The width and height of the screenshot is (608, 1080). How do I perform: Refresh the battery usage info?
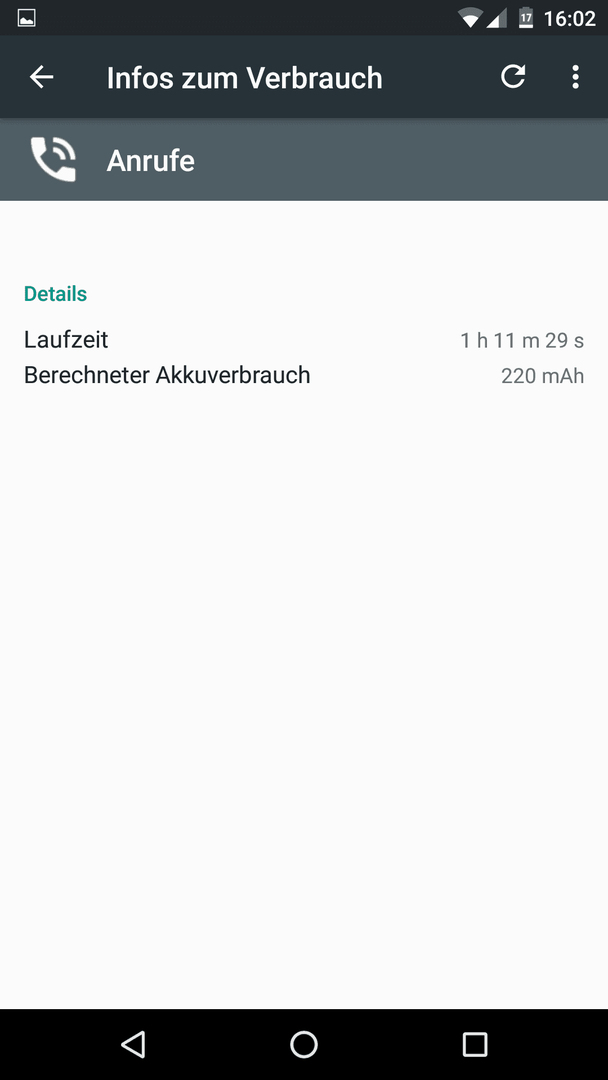513,77
